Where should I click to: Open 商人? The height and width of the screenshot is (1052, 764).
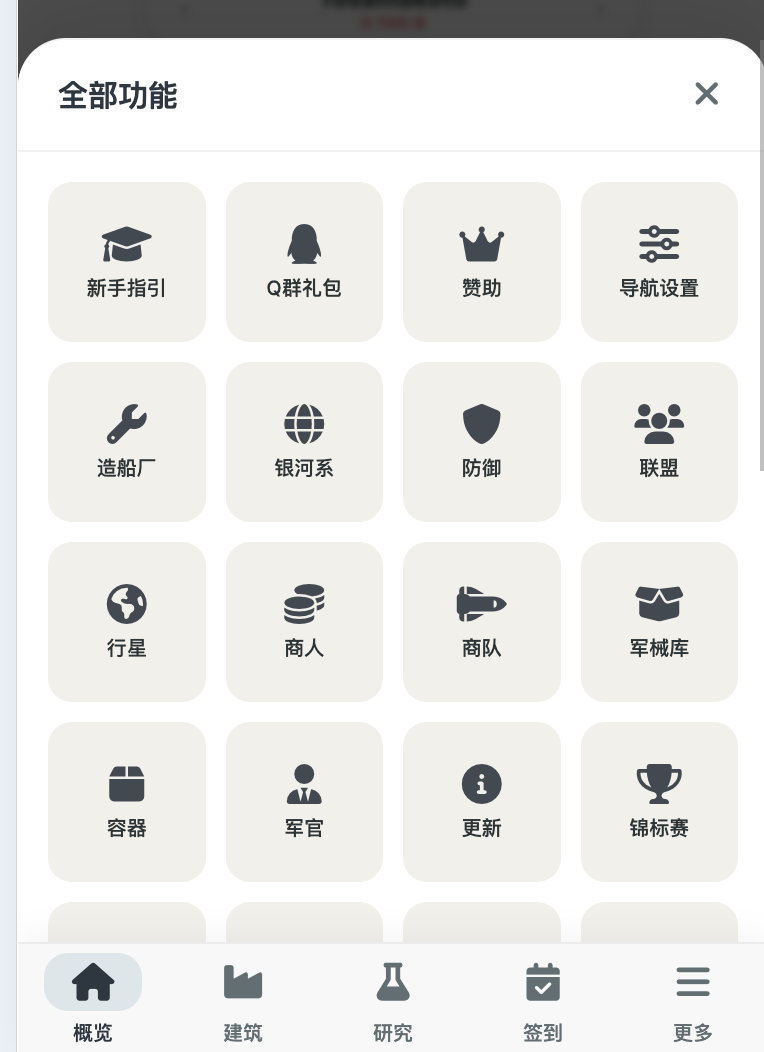tap(304, 622)
